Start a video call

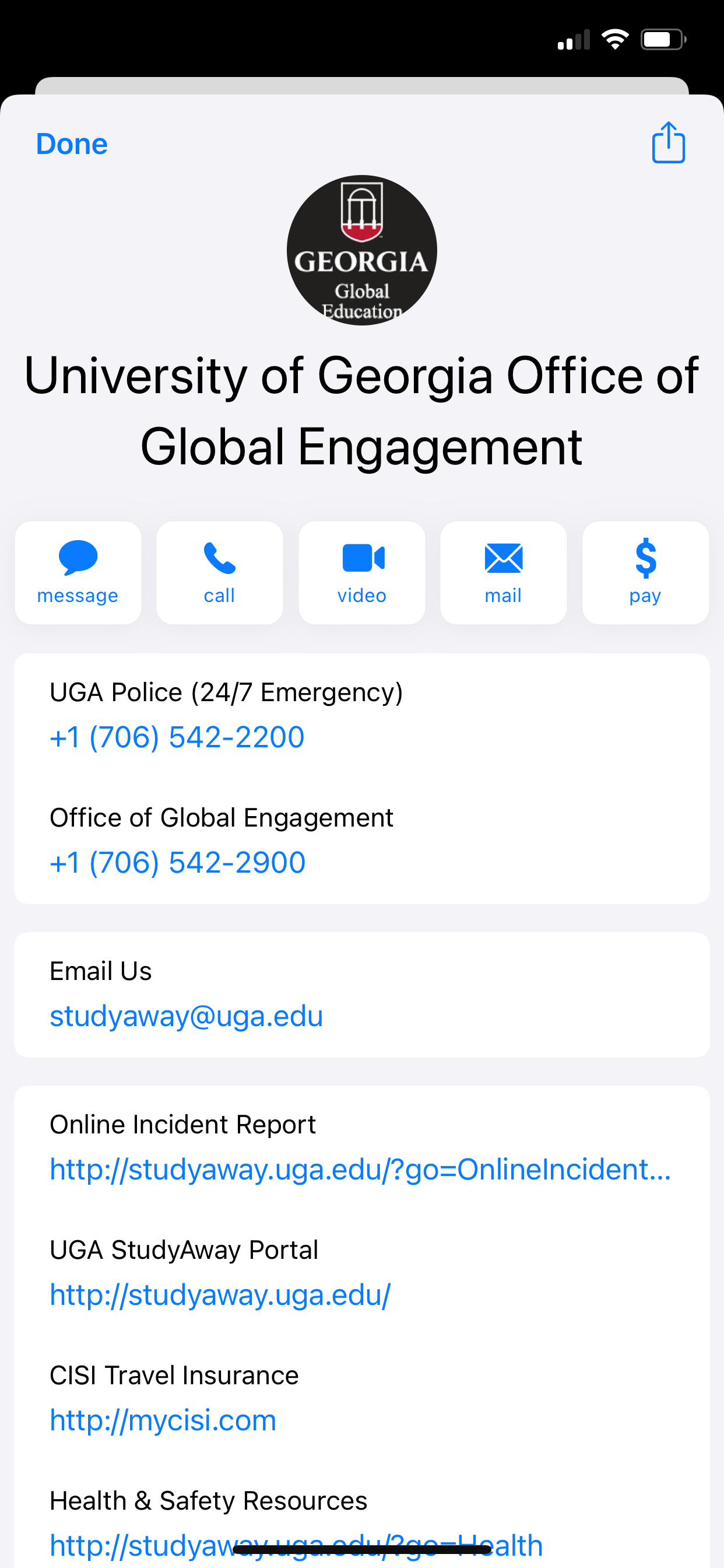tap(362, 572)
